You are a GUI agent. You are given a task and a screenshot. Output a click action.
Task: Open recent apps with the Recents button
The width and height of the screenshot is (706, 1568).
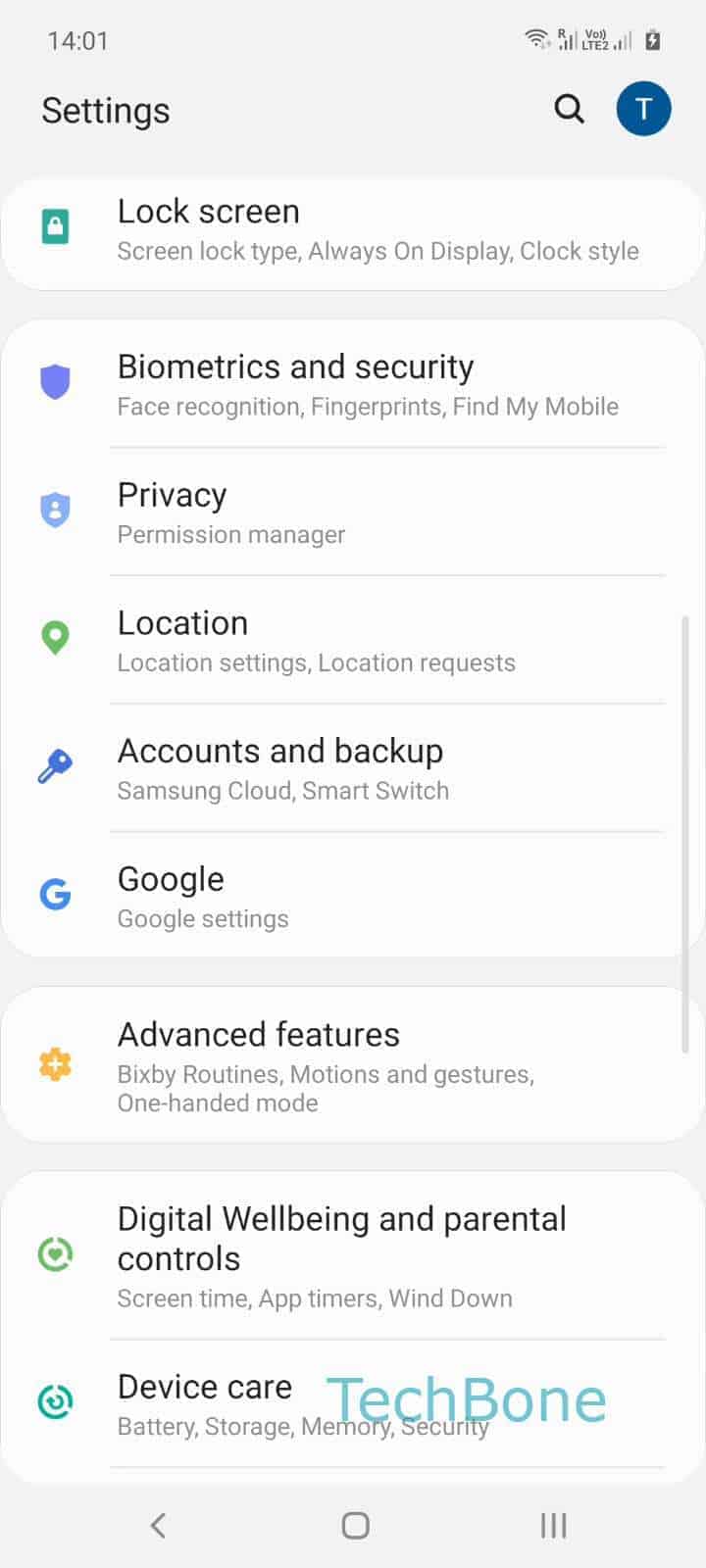coord(553,1525)
